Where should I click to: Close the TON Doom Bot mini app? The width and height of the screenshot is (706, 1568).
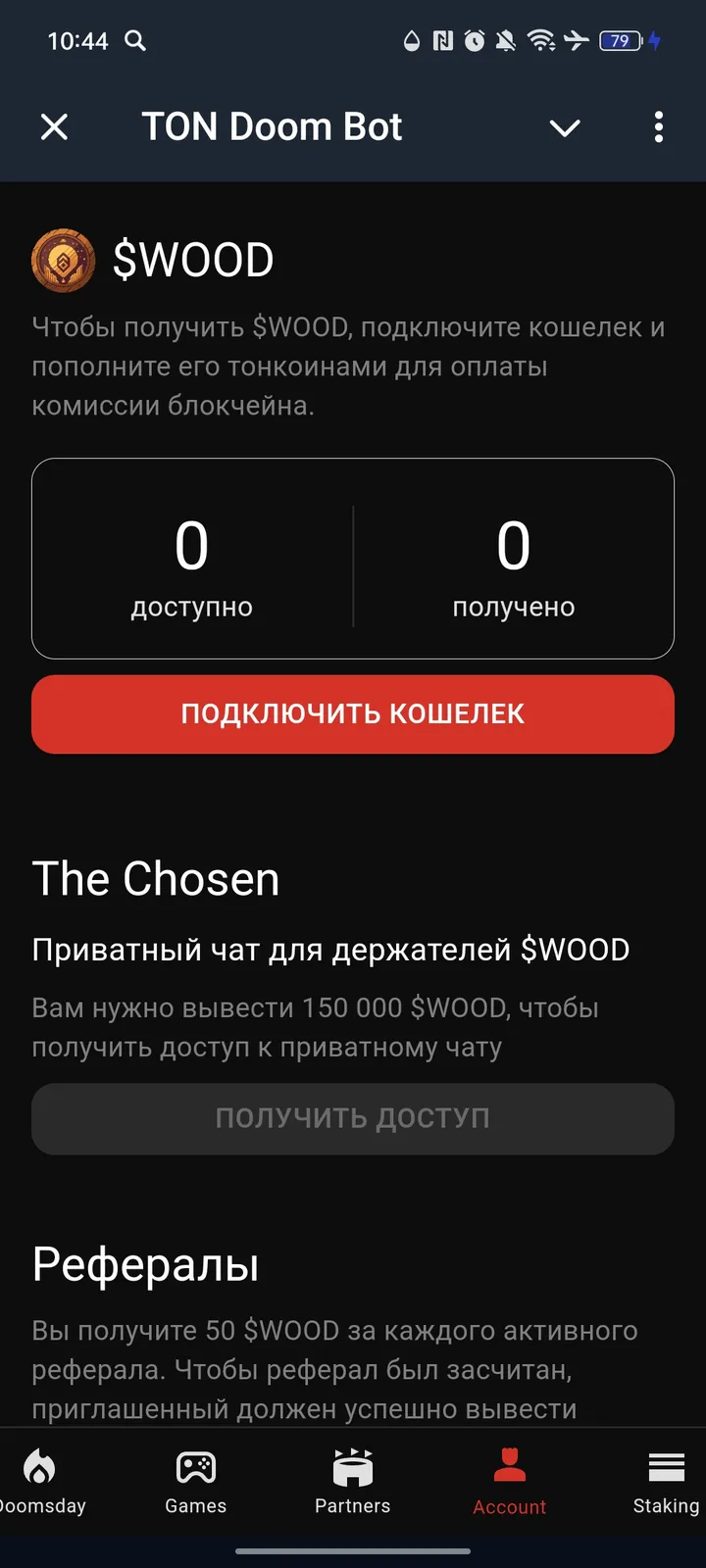pyautogui.click(x=55, y=127)
